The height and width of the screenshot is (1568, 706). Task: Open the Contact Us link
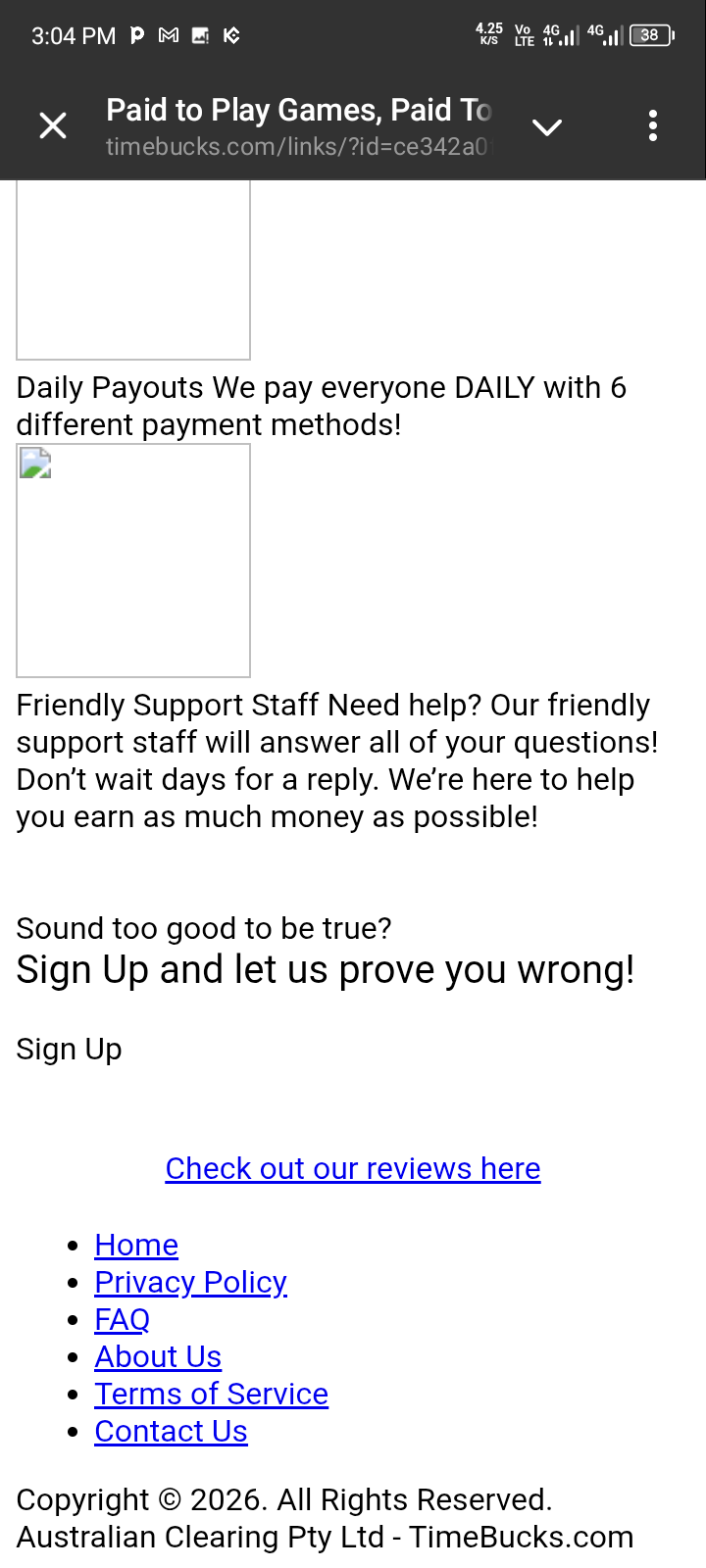click(x=171, y=1432)
